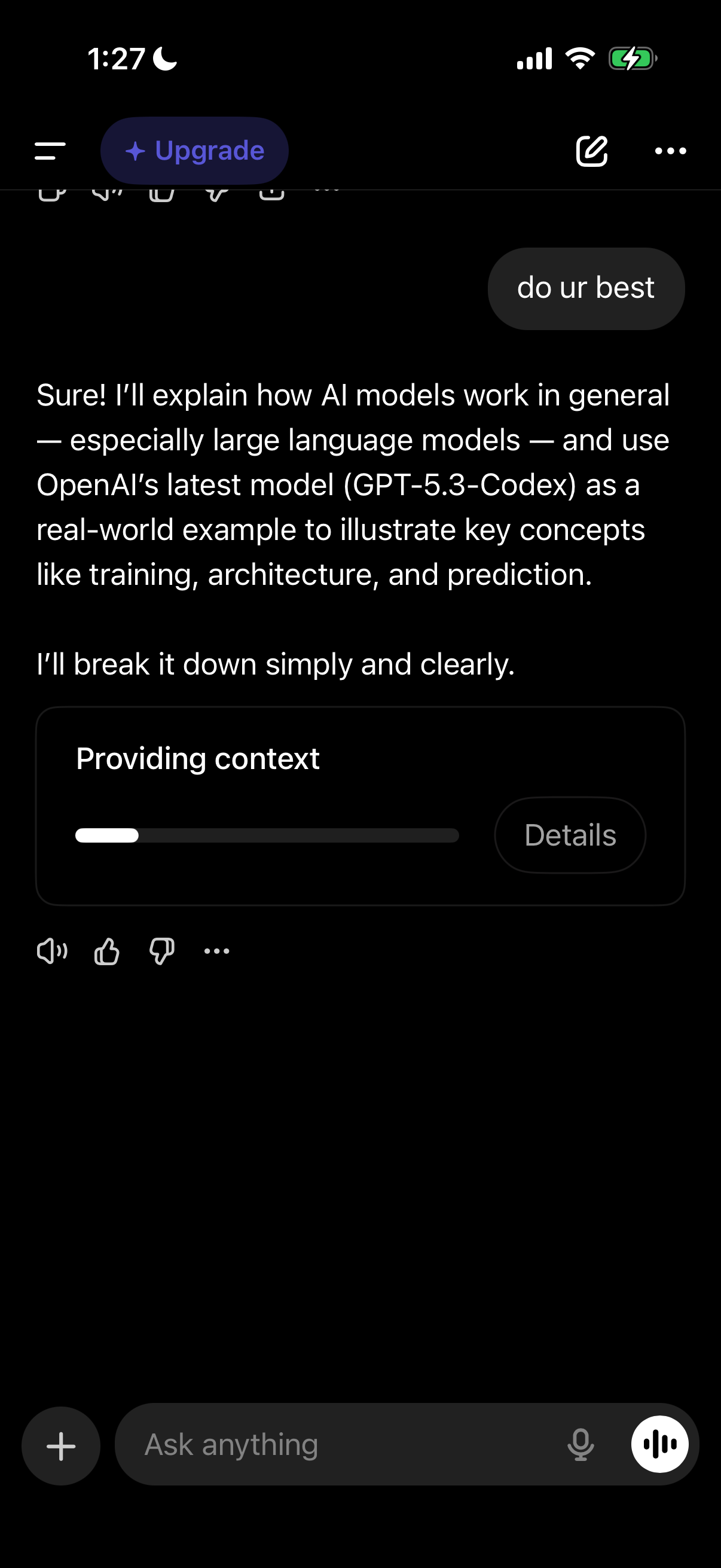721x1568 pixels.
Task: Mute the status bar into silent mode icon
Action: tap(164, 59)
